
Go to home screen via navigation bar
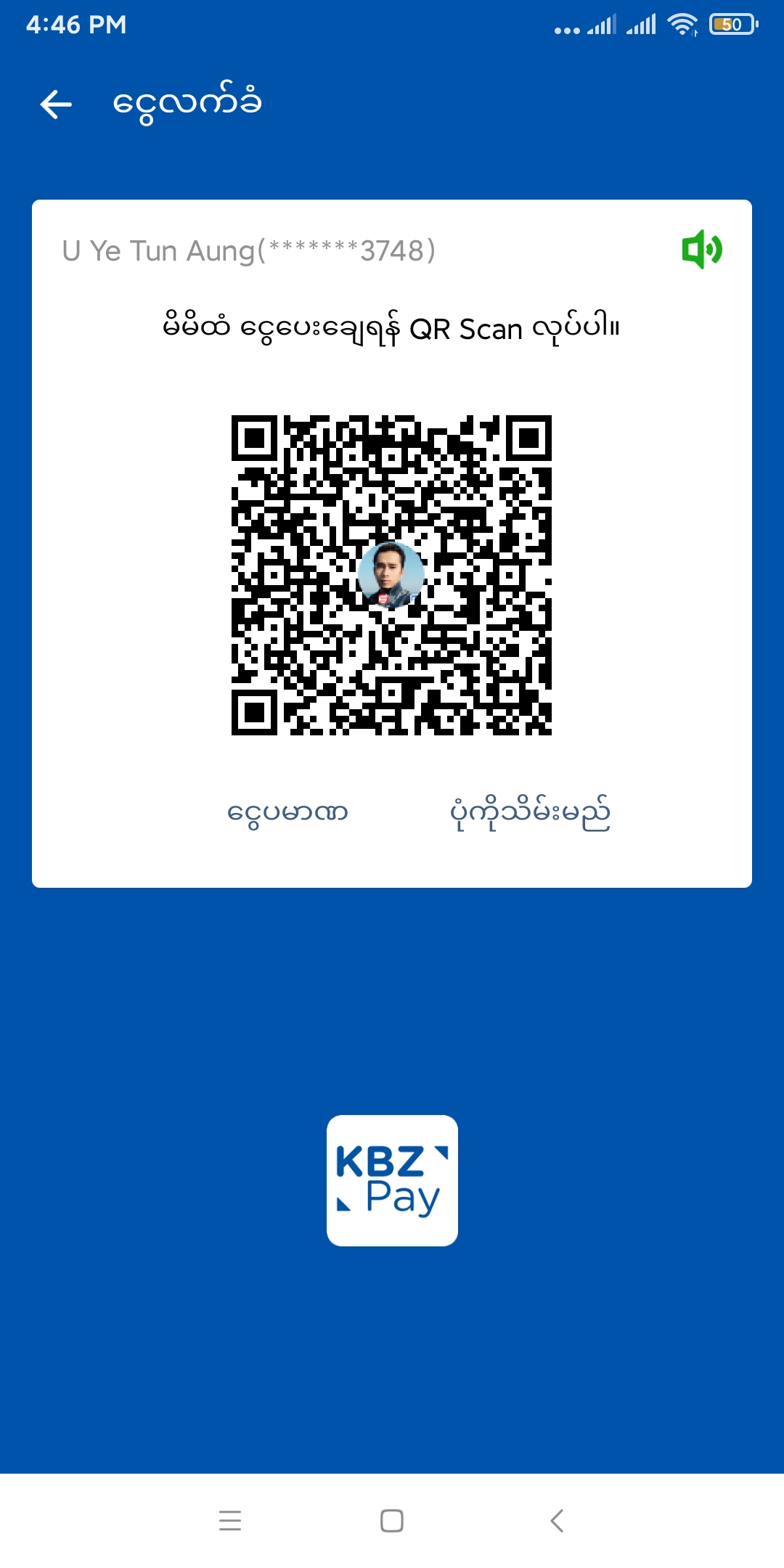[392, 1520]
